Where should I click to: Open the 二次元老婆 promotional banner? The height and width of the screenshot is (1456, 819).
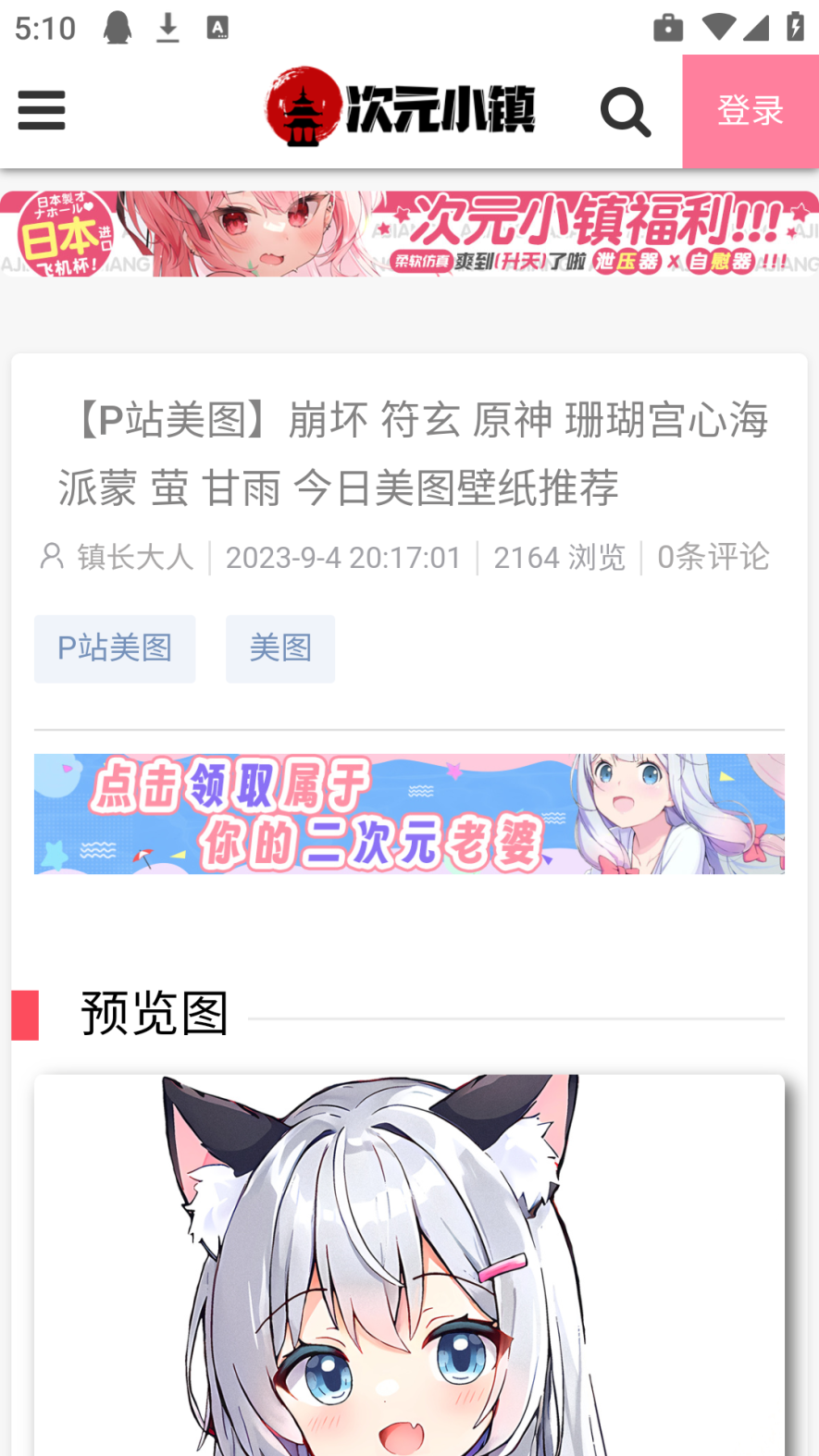(409, 814)
